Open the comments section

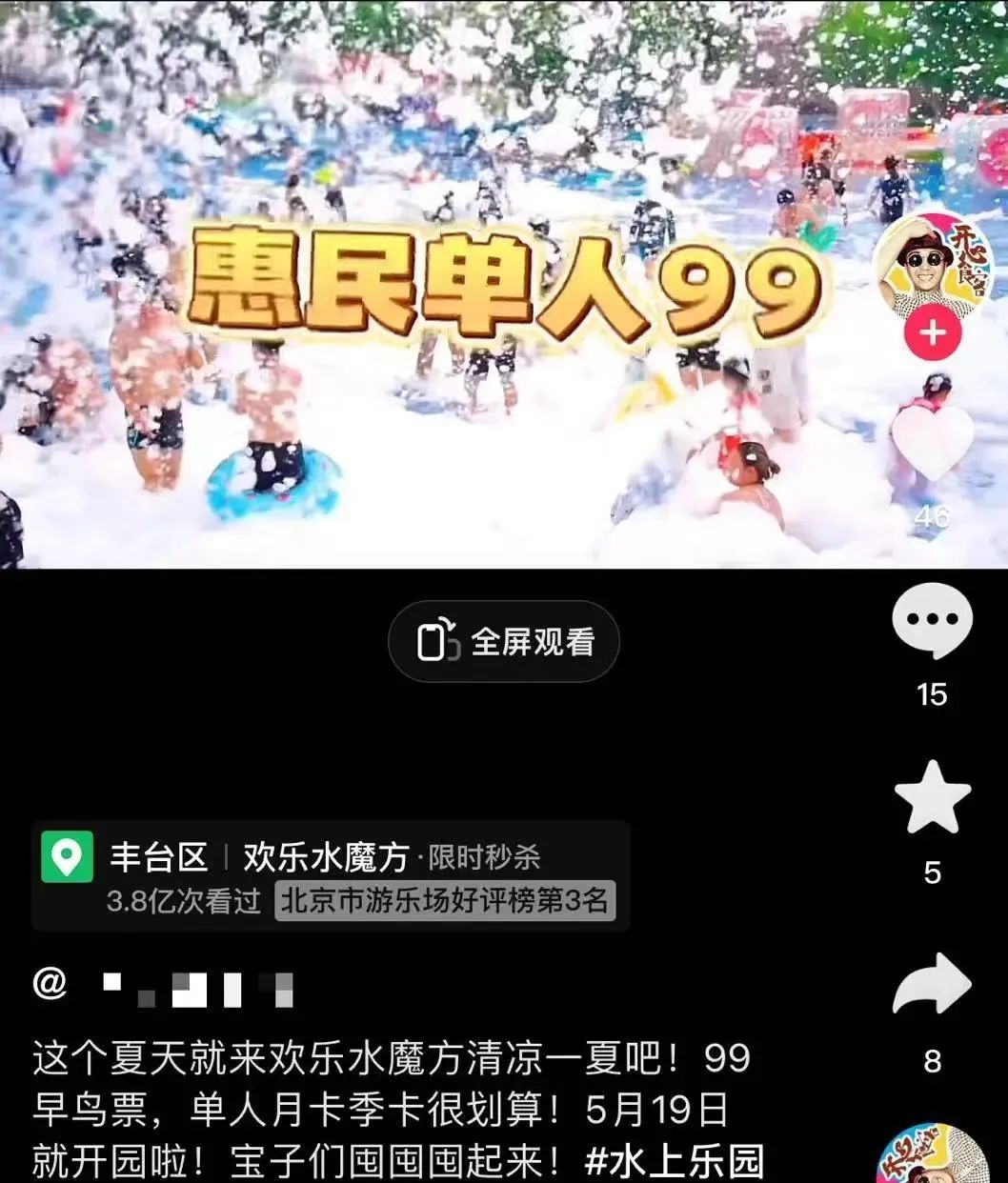tap(932, 620)
